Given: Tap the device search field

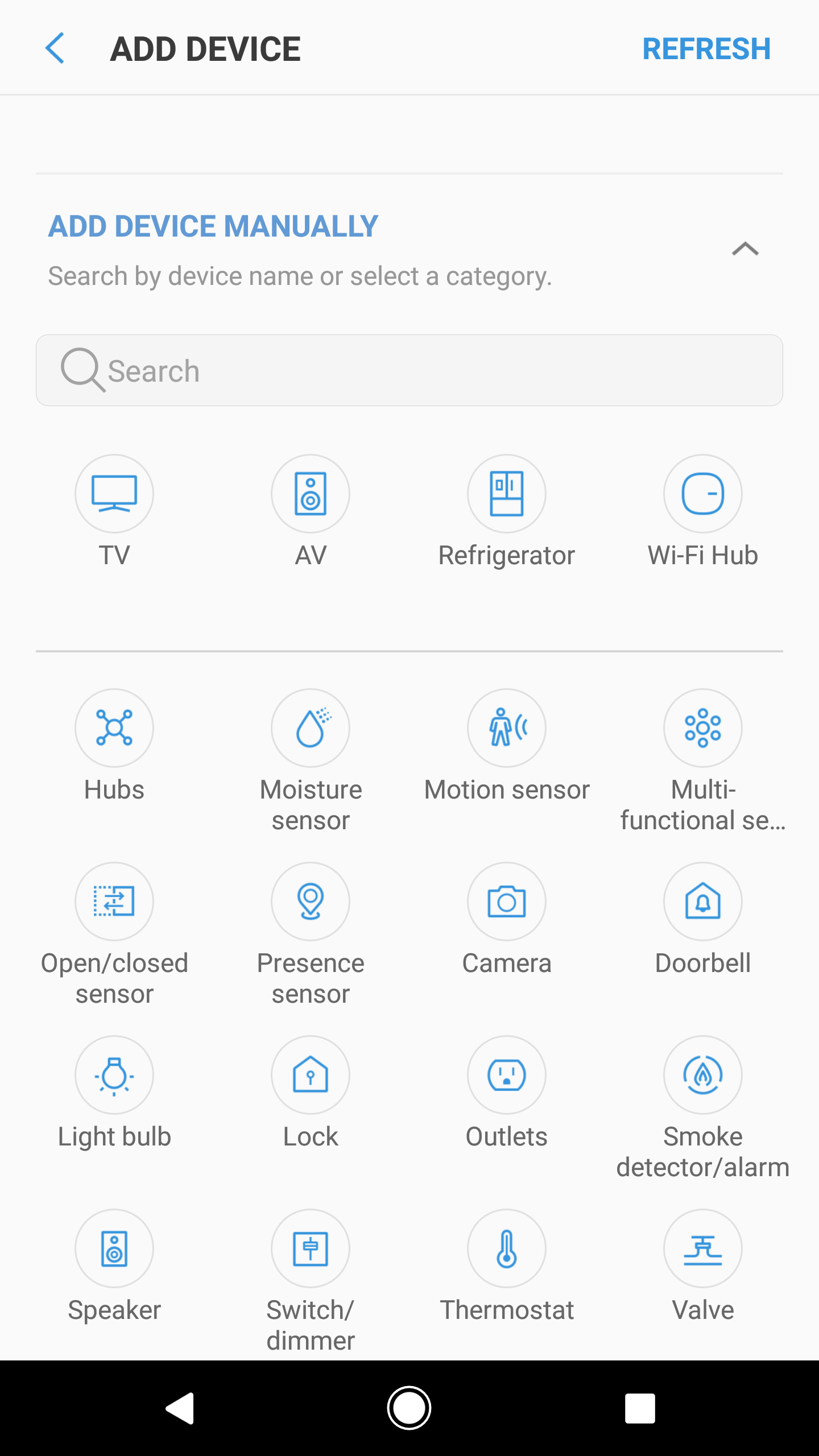Looking at the screenshot, I should point(409,370).
